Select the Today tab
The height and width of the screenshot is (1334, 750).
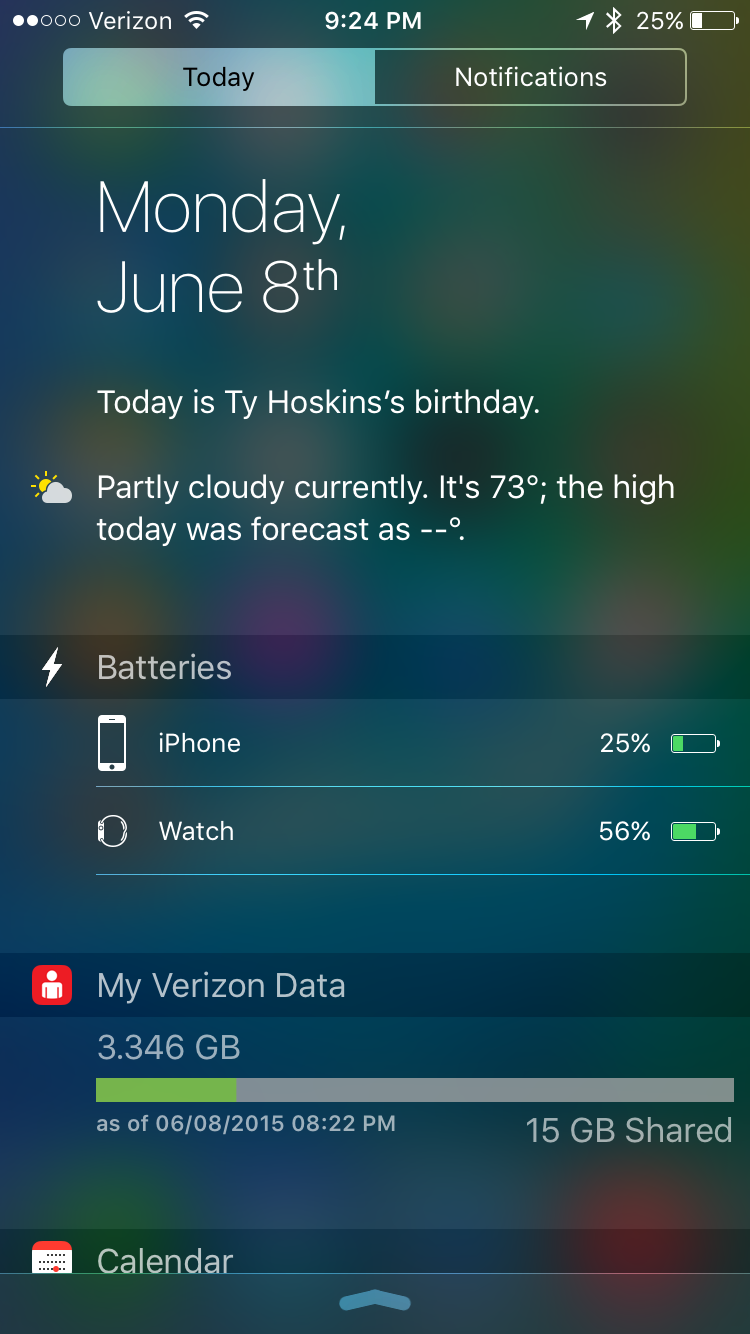click(x=219, y=77)
